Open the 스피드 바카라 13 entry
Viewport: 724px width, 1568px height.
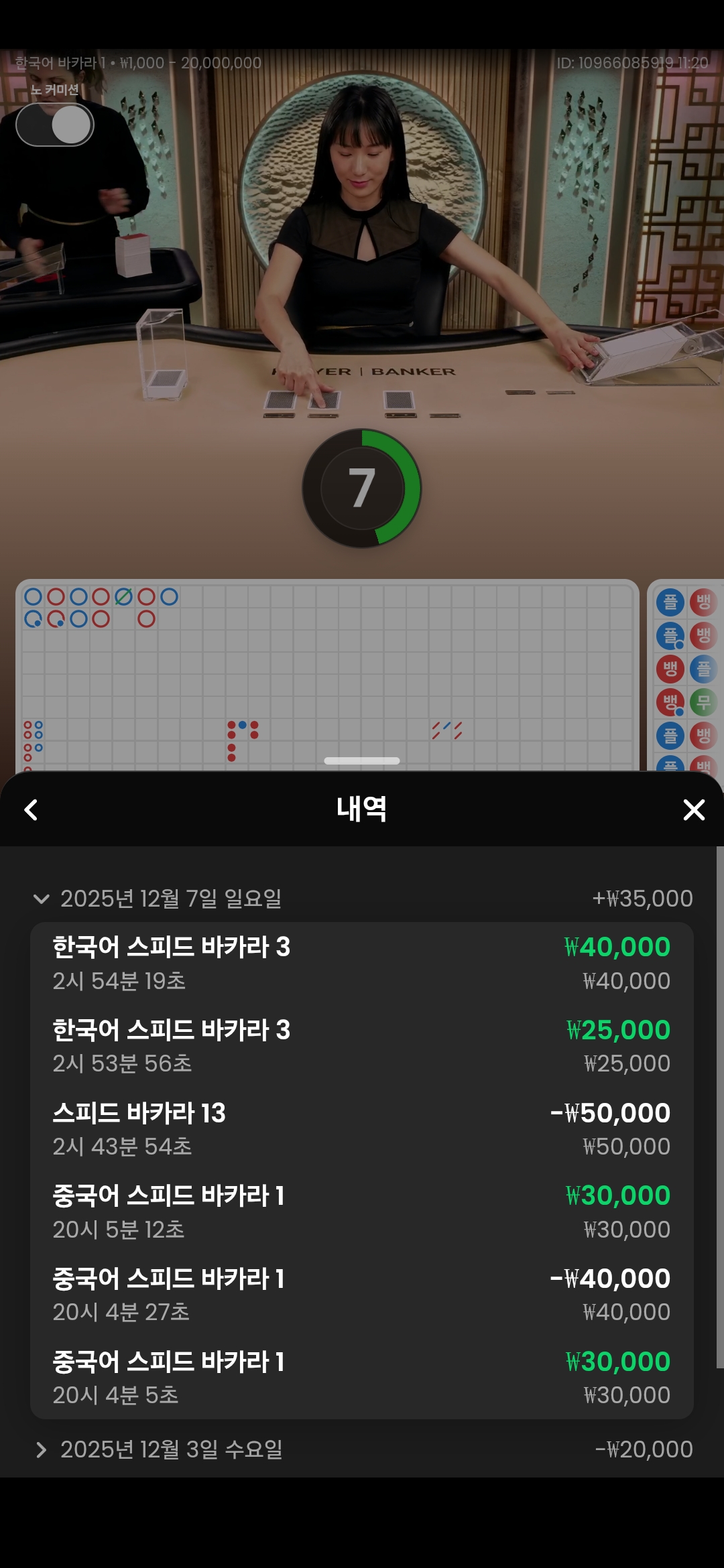coord(362,1129)
